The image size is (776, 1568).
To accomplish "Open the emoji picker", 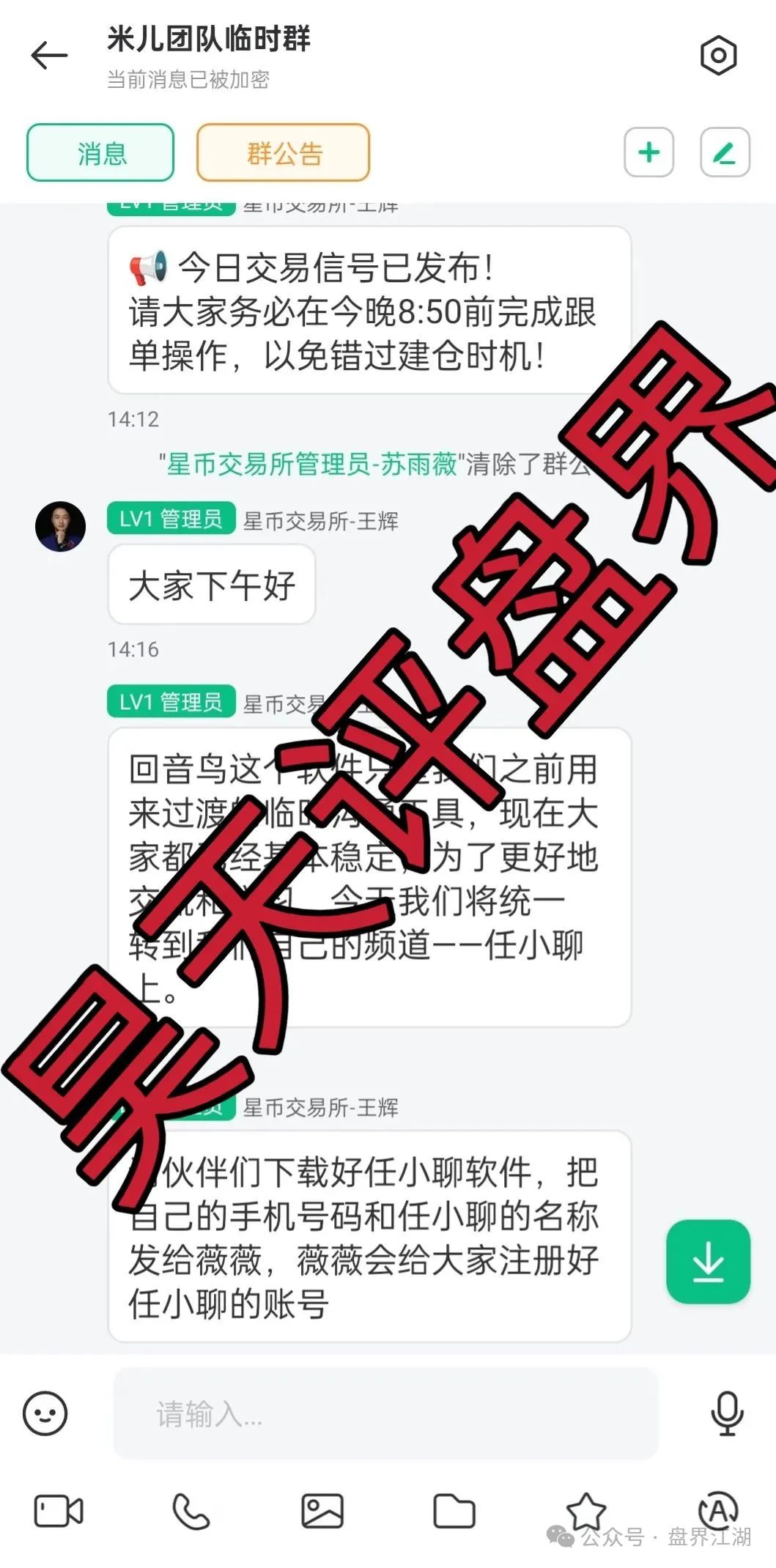I will pyautogui.click(x=45, y=1413).
